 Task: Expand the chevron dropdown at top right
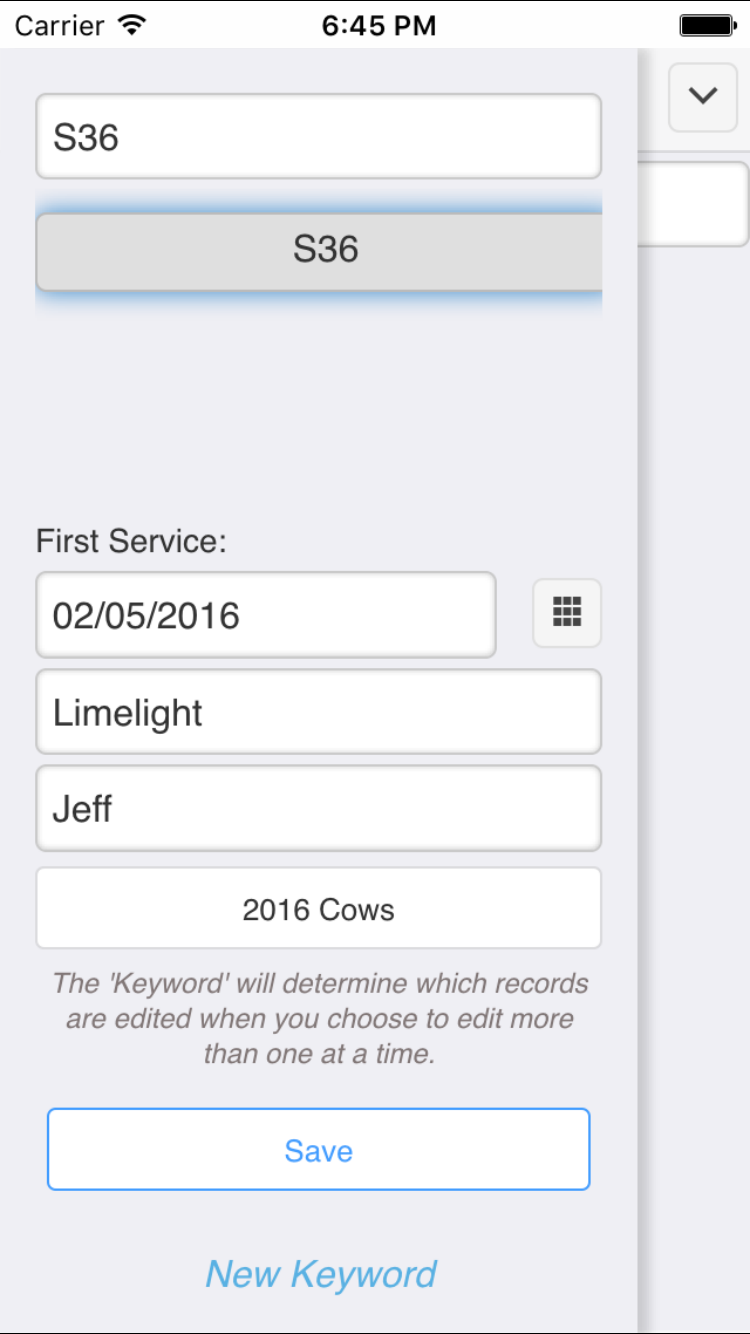click(703, 96)
